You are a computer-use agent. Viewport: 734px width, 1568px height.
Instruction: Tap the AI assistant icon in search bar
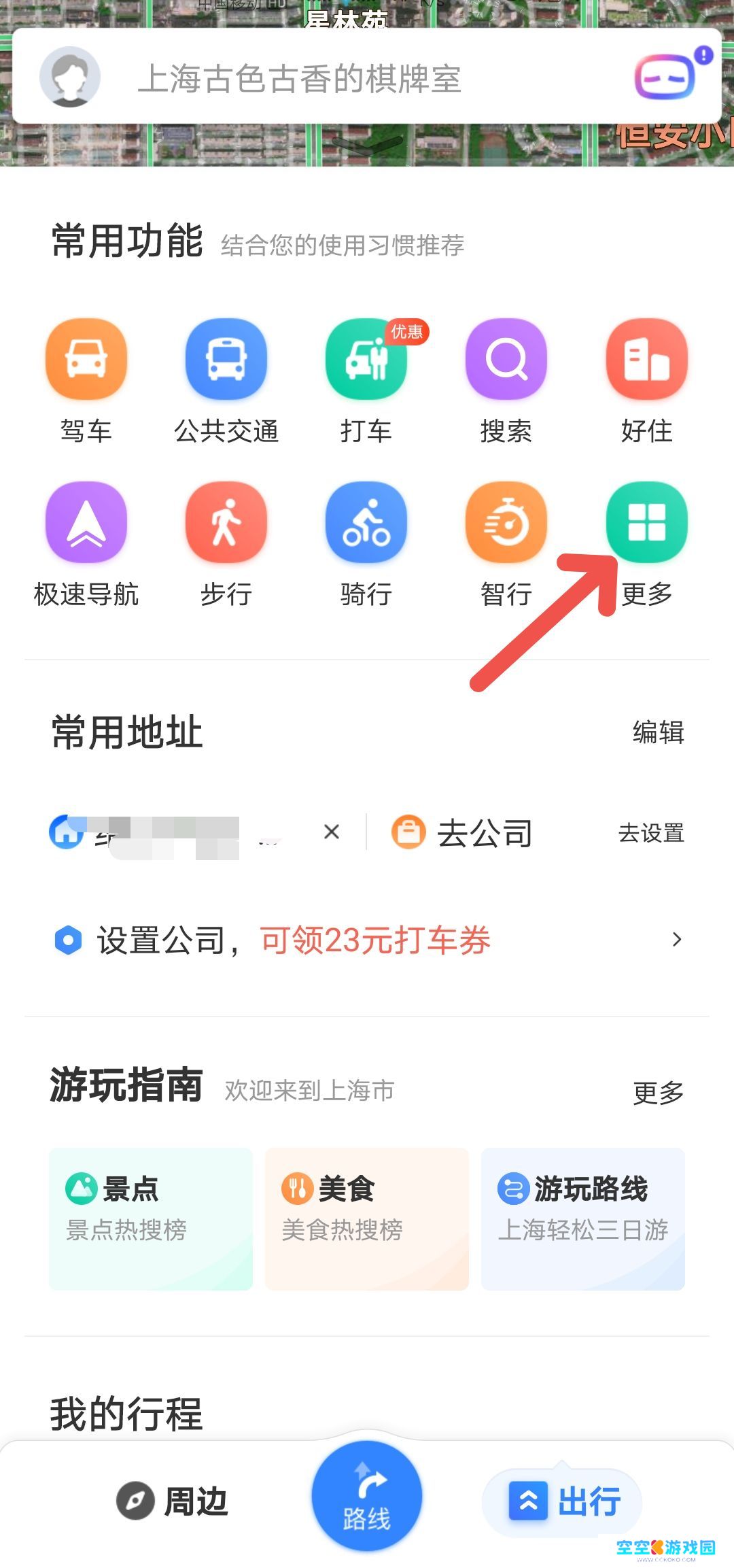coord(667,77)
